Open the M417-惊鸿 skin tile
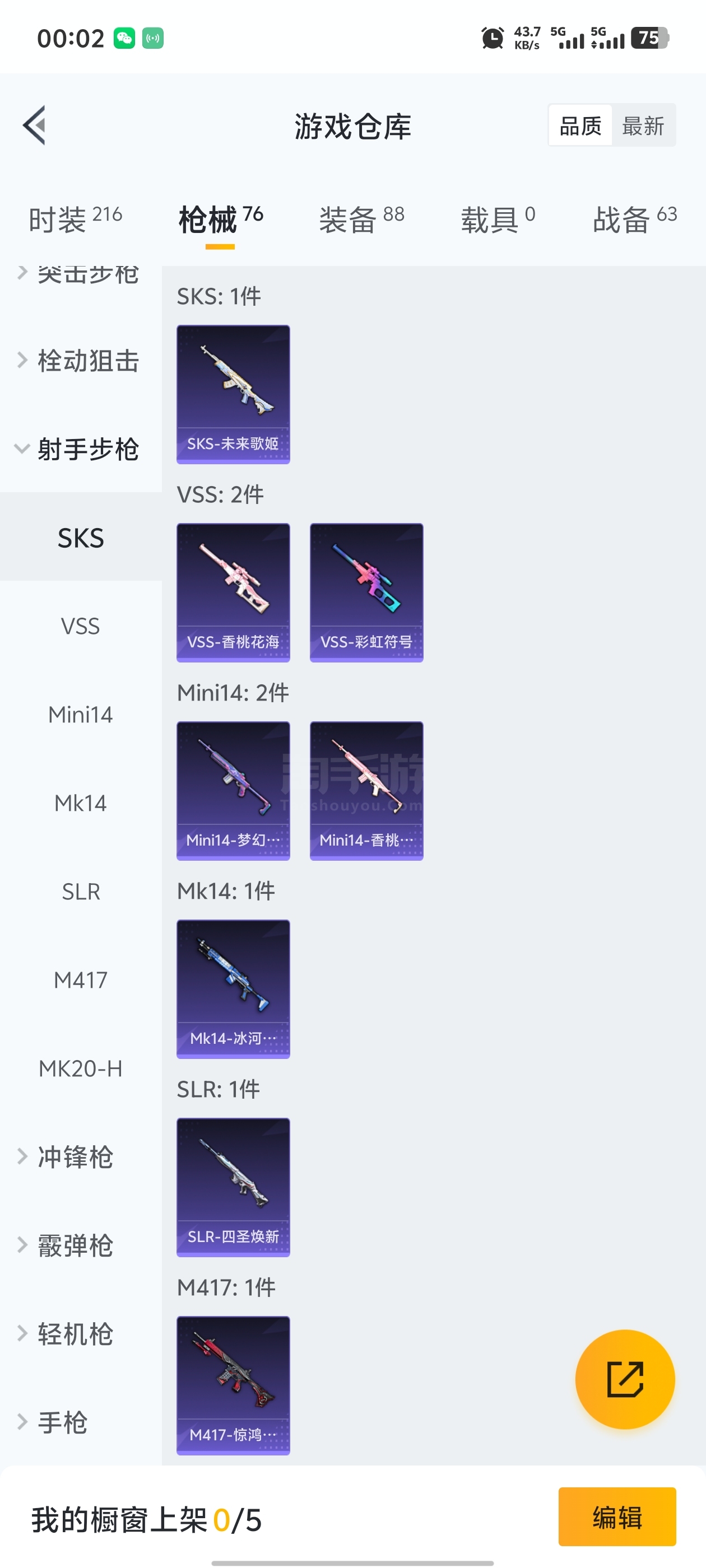 (x=233, y=1385)
